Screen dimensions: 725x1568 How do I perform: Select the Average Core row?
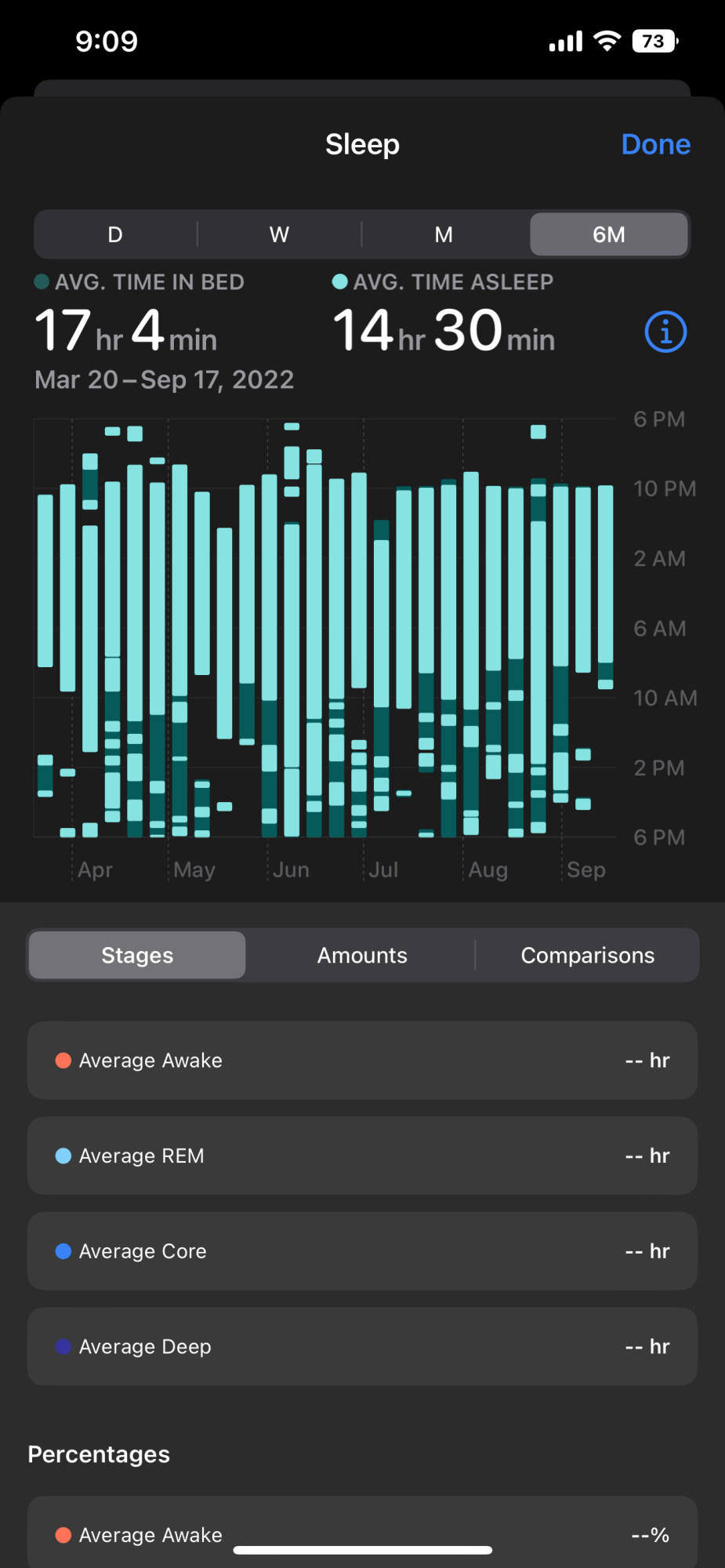click(x=362, y=1251)
